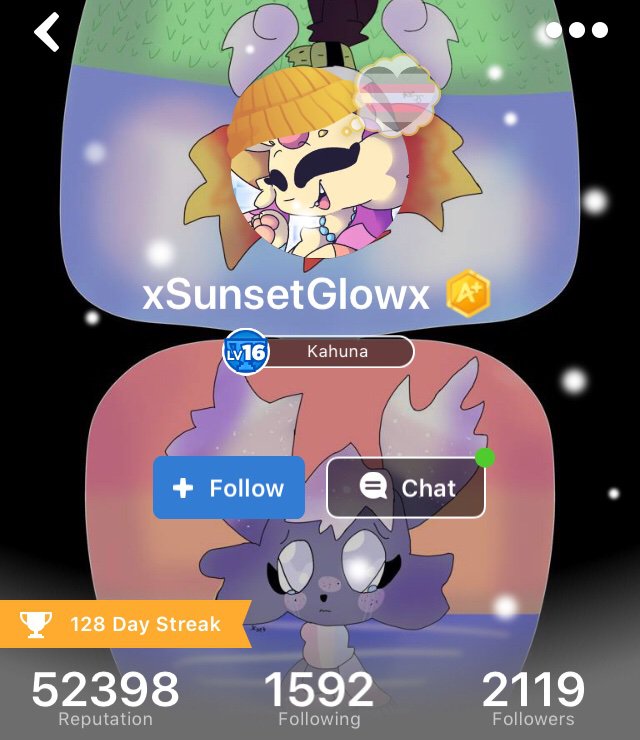Start a chat with xSunsetGlowx
Image resolution: width=640 pixels, height=740 pixels.
406,488
